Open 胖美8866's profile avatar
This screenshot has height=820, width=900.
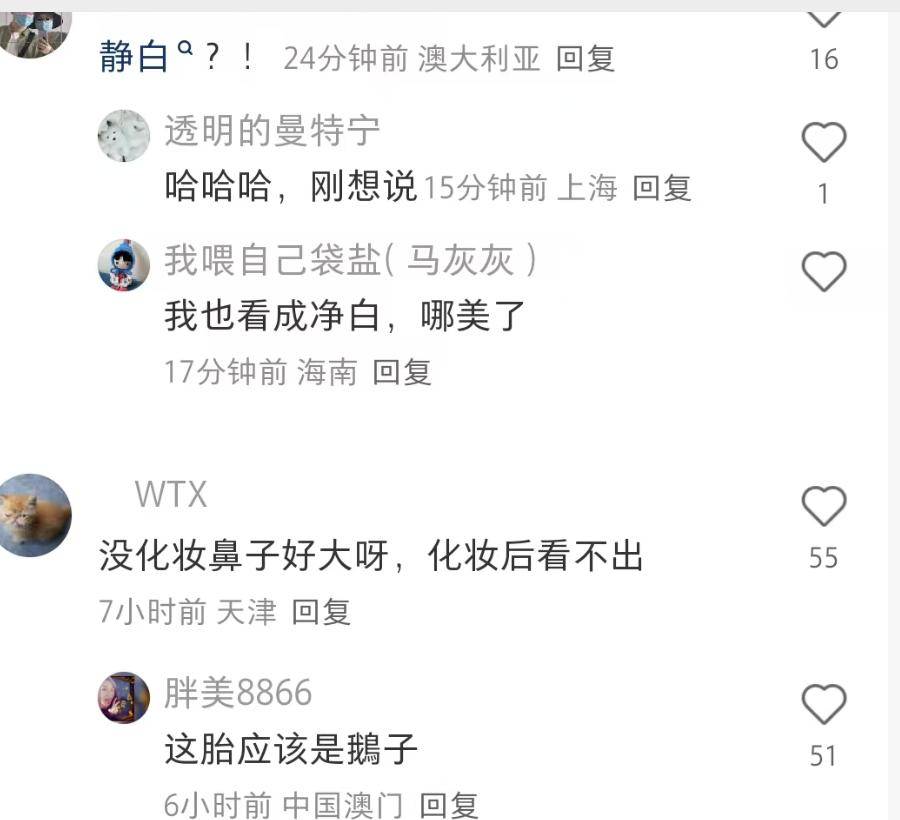pyautogui.click(x=124, y=698)
